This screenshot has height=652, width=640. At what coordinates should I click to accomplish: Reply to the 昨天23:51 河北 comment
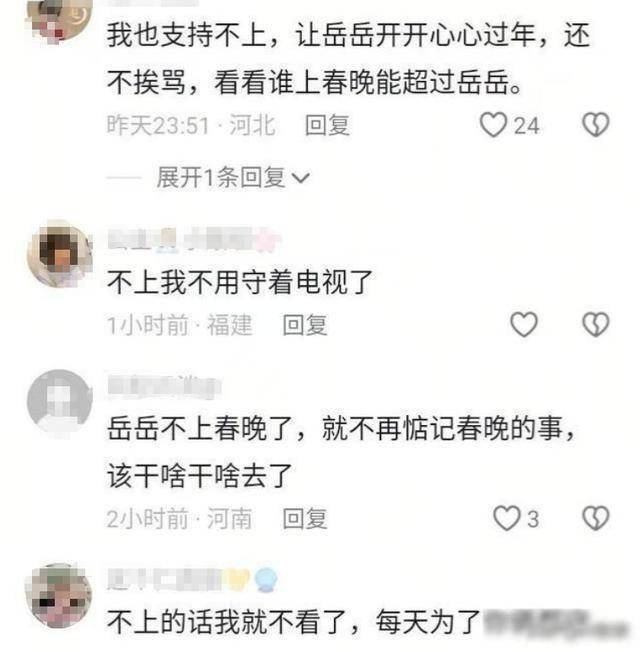[327, 126]
